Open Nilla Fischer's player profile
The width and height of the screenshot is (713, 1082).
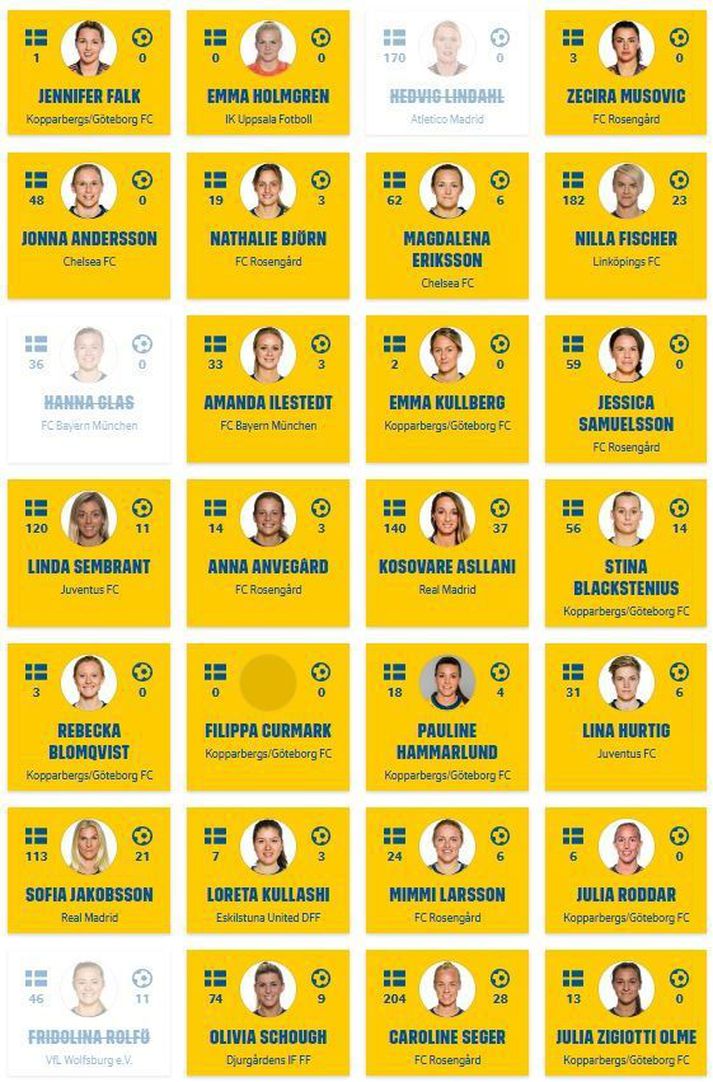(x=626, y=225)
